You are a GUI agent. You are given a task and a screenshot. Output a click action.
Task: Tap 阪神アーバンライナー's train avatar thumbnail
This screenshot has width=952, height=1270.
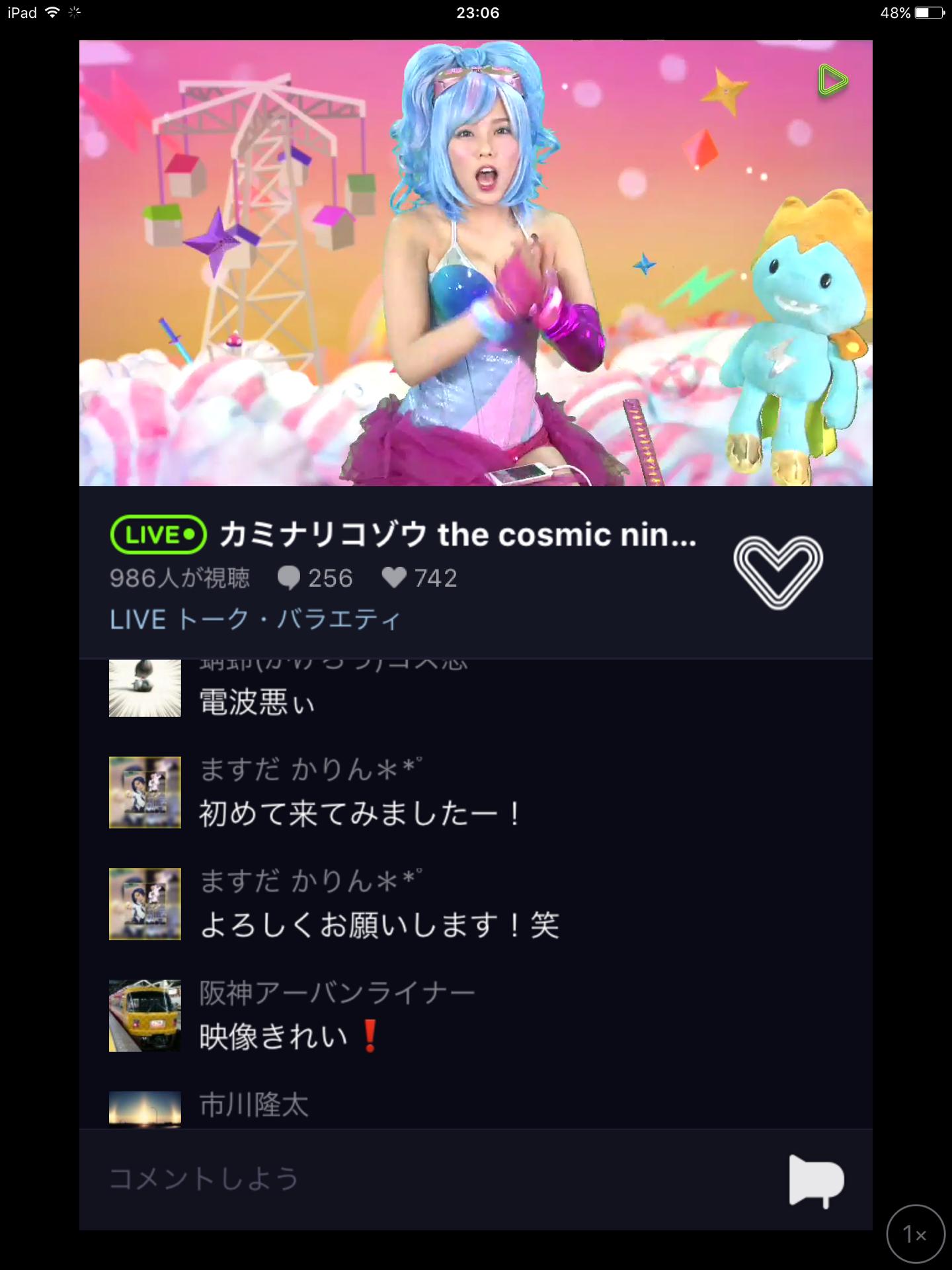tap(144, 1017)
